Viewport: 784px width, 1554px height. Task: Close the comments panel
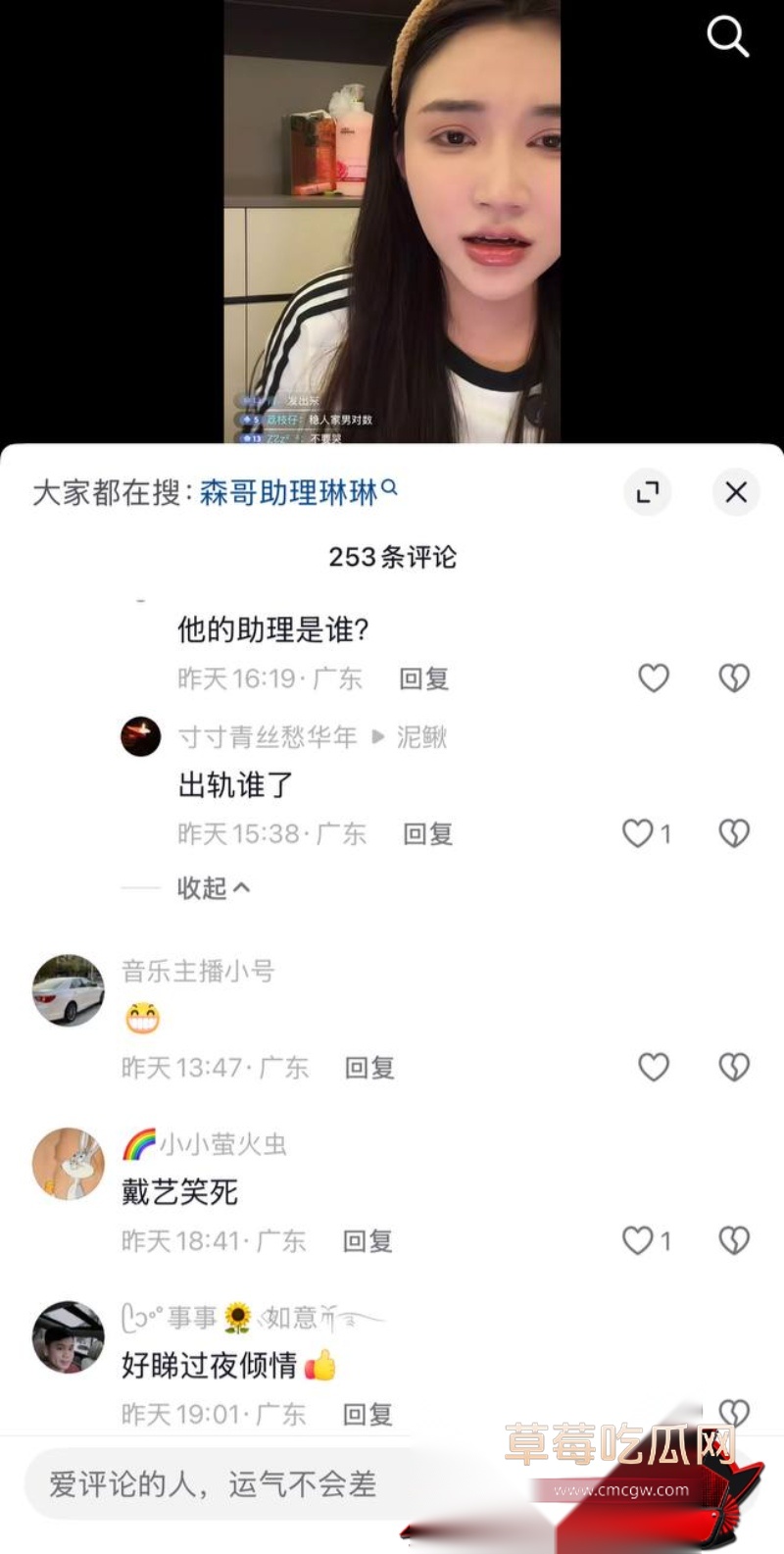[x=736, y=491]
